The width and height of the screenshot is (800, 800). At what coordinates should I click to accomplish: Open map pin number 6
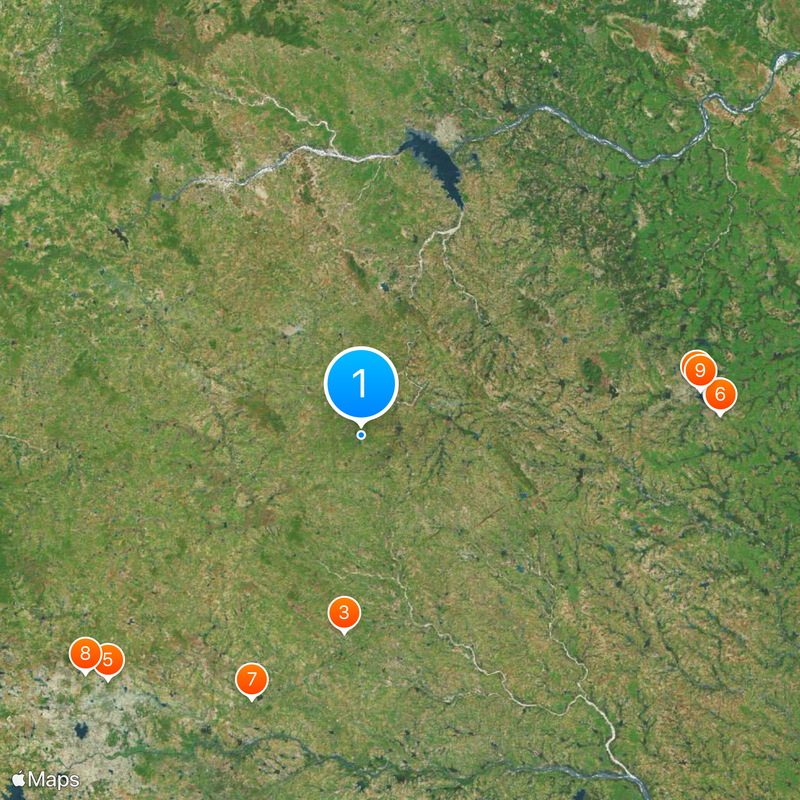pyautogui.click(x=720, y=395)
